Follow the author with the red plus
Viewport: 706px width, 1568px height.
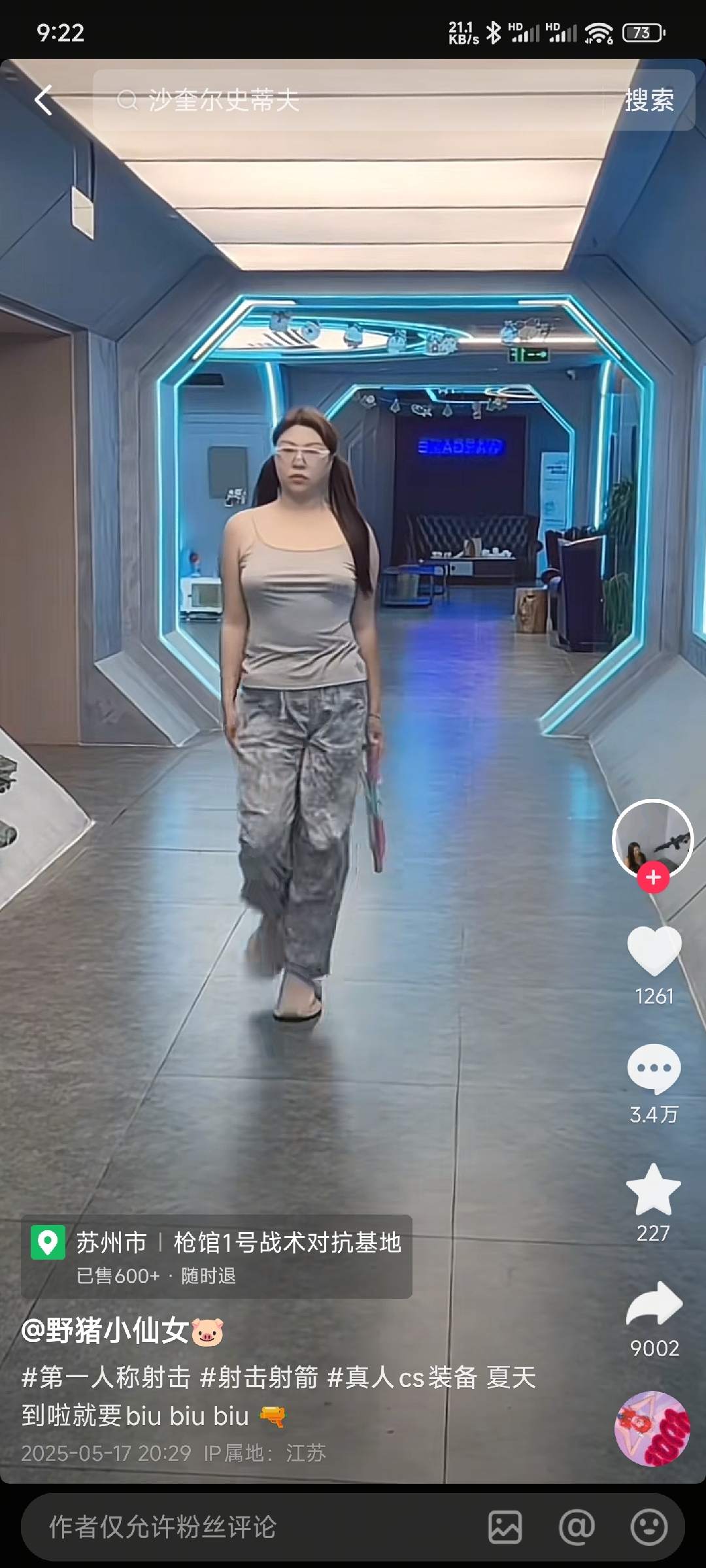coord(653,877)
